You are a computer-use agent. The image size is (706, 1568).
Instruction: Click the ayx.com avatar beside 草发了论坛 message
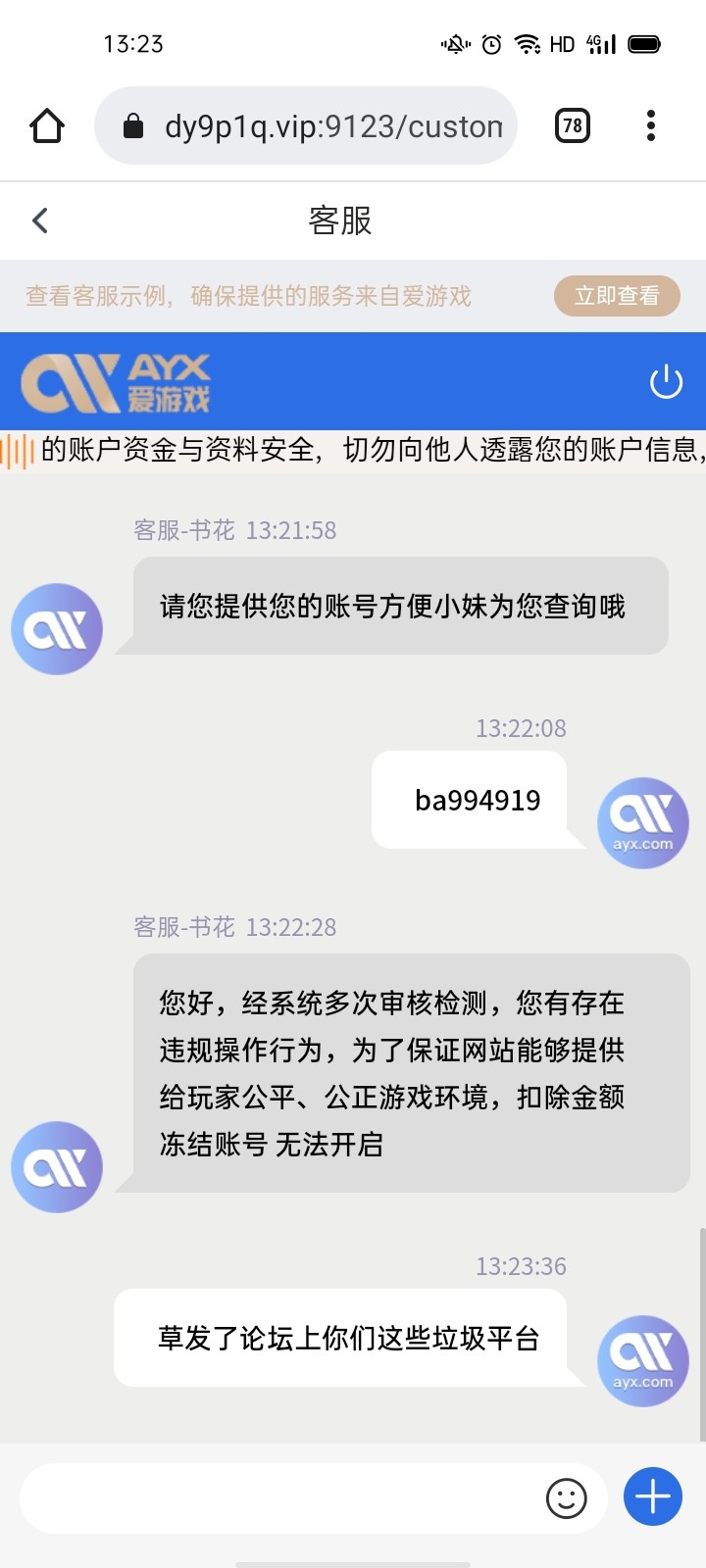(642, 1360)
